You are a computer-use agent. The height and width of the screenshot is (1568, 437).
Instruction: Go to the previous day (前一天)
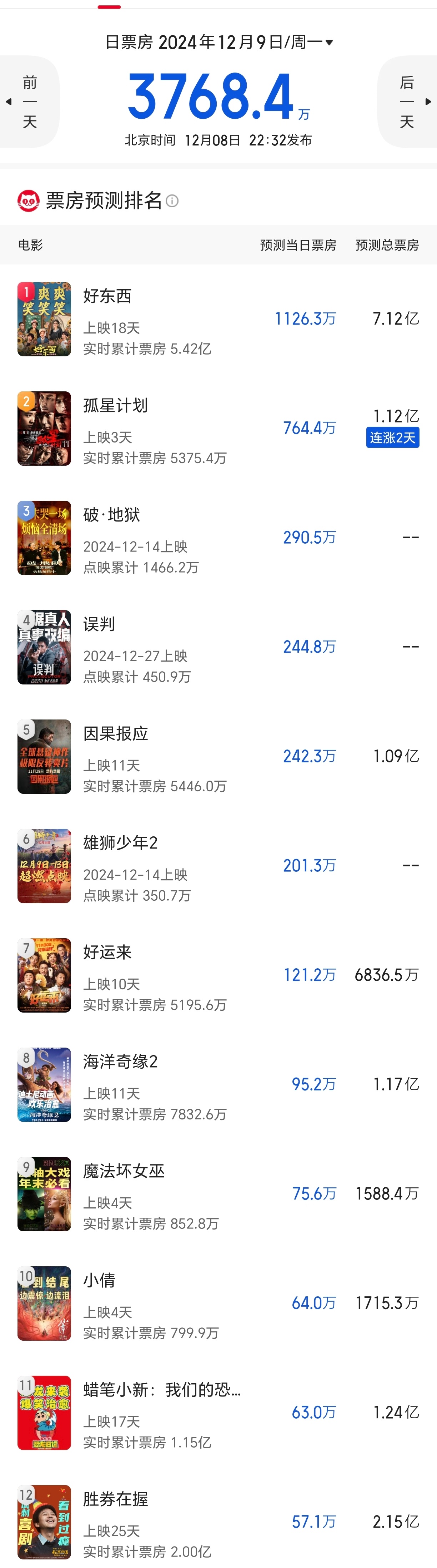[x=29, y=102]
